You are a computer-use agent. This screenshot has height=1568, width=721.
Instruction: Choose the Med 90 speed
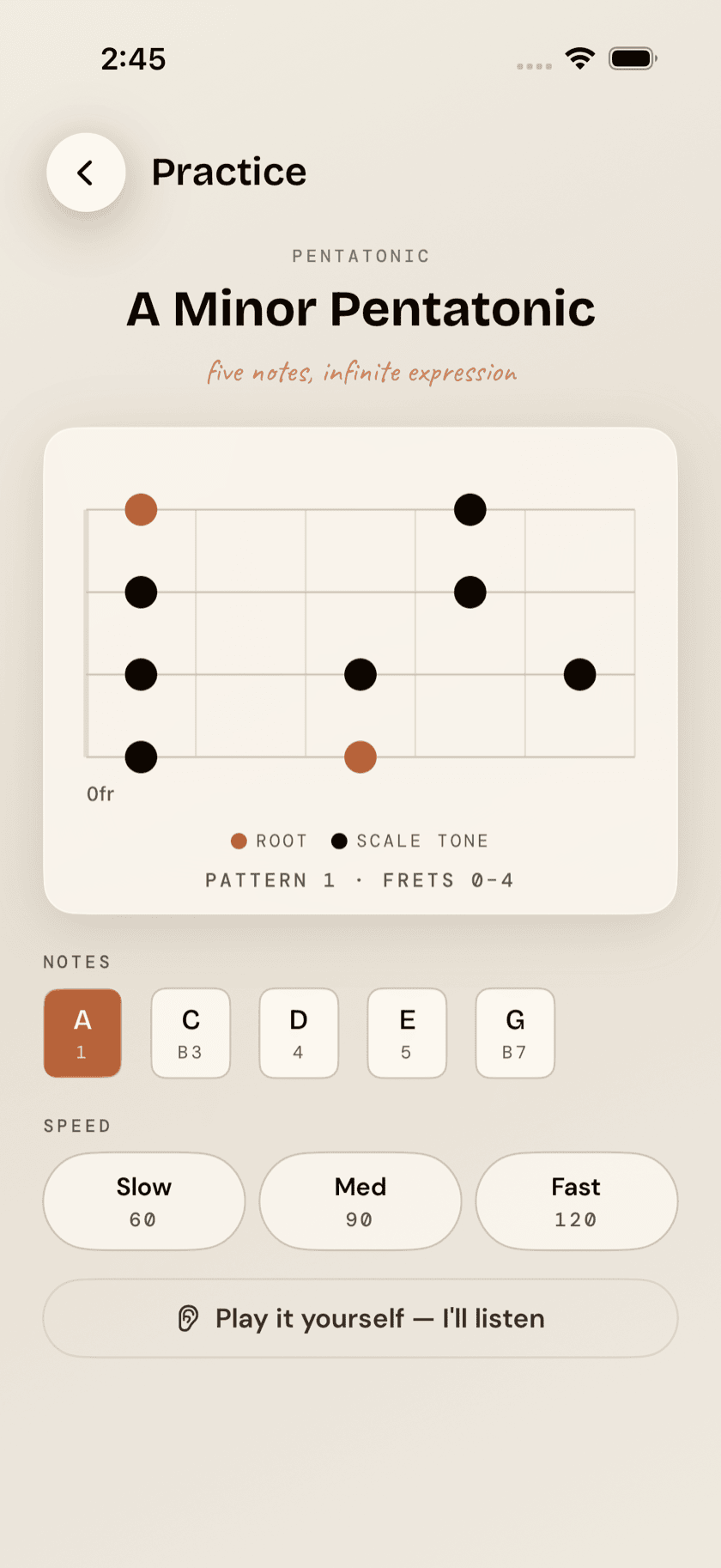pyautogui.click(x=360, y=1201)
